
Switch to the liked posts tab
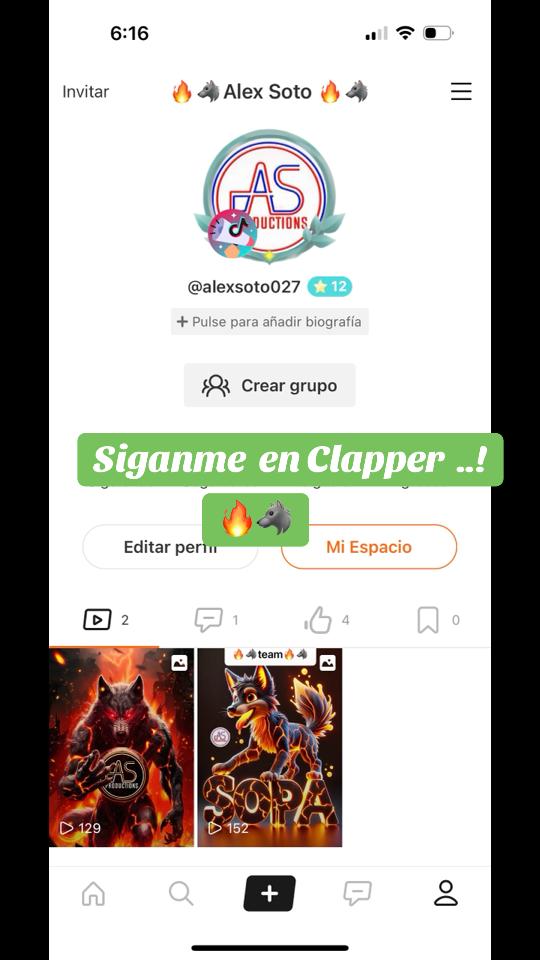tap(326, 620)
